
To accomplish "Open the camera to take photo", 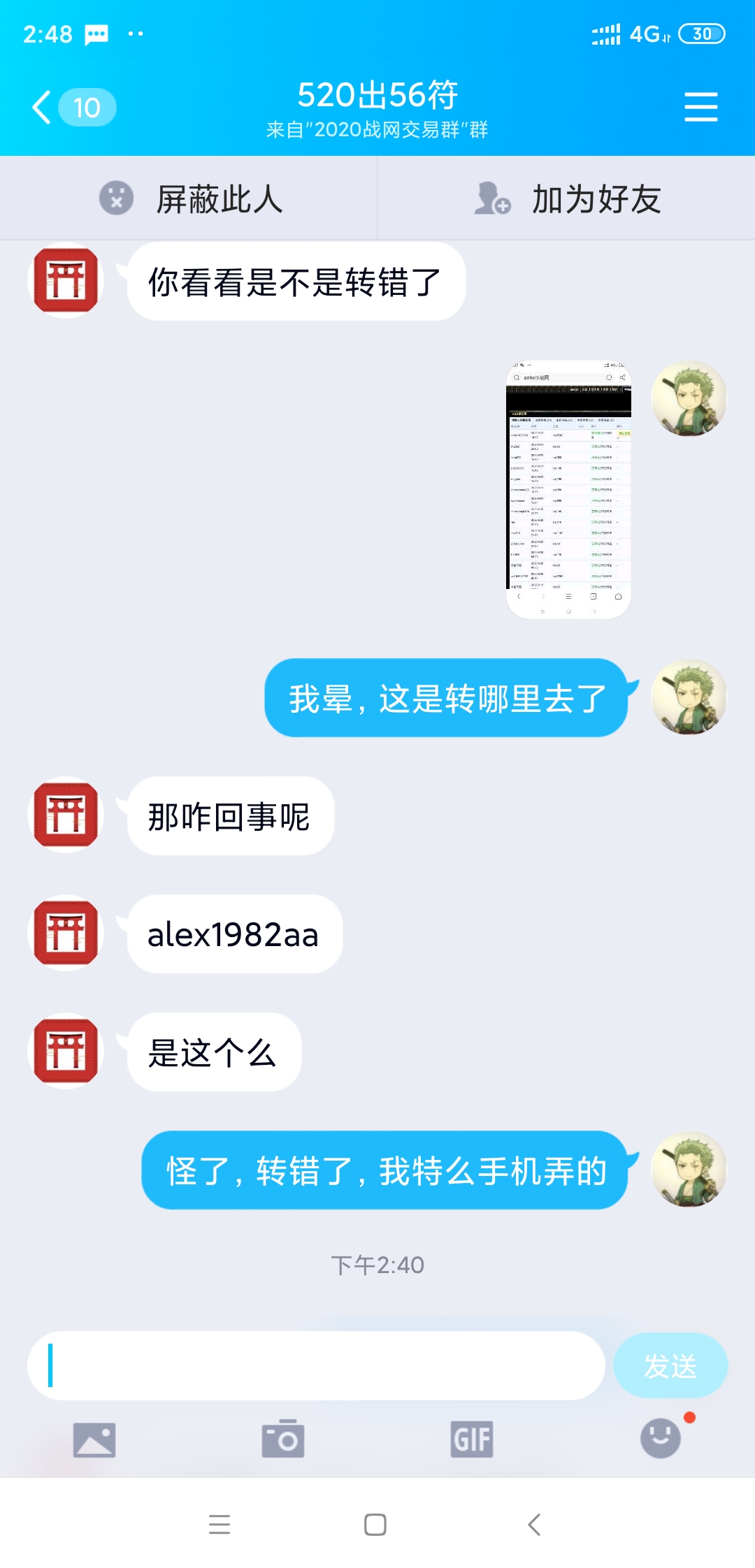I will point(283,1439).
